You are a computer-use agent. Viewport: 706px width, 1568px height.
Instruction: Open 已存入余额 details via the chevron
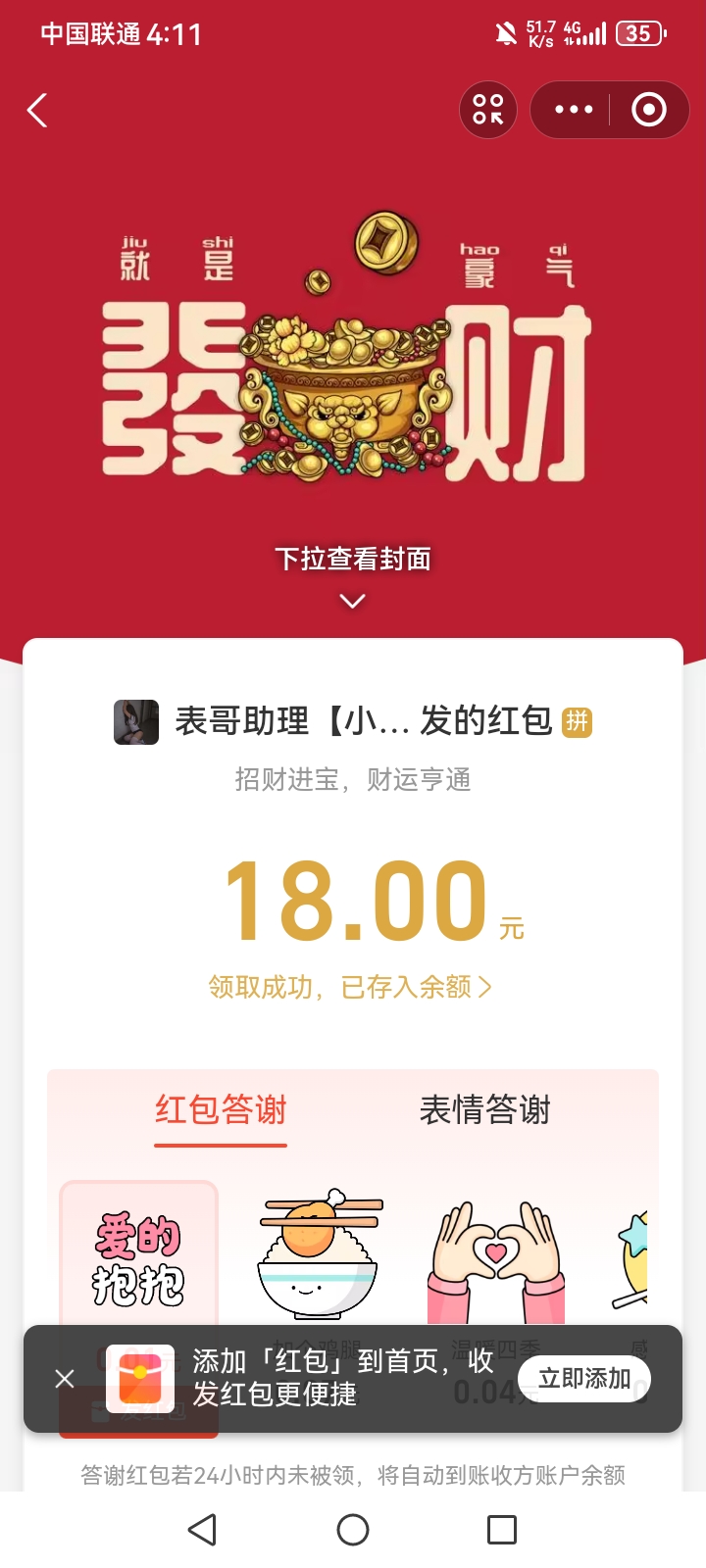point(485,988)
